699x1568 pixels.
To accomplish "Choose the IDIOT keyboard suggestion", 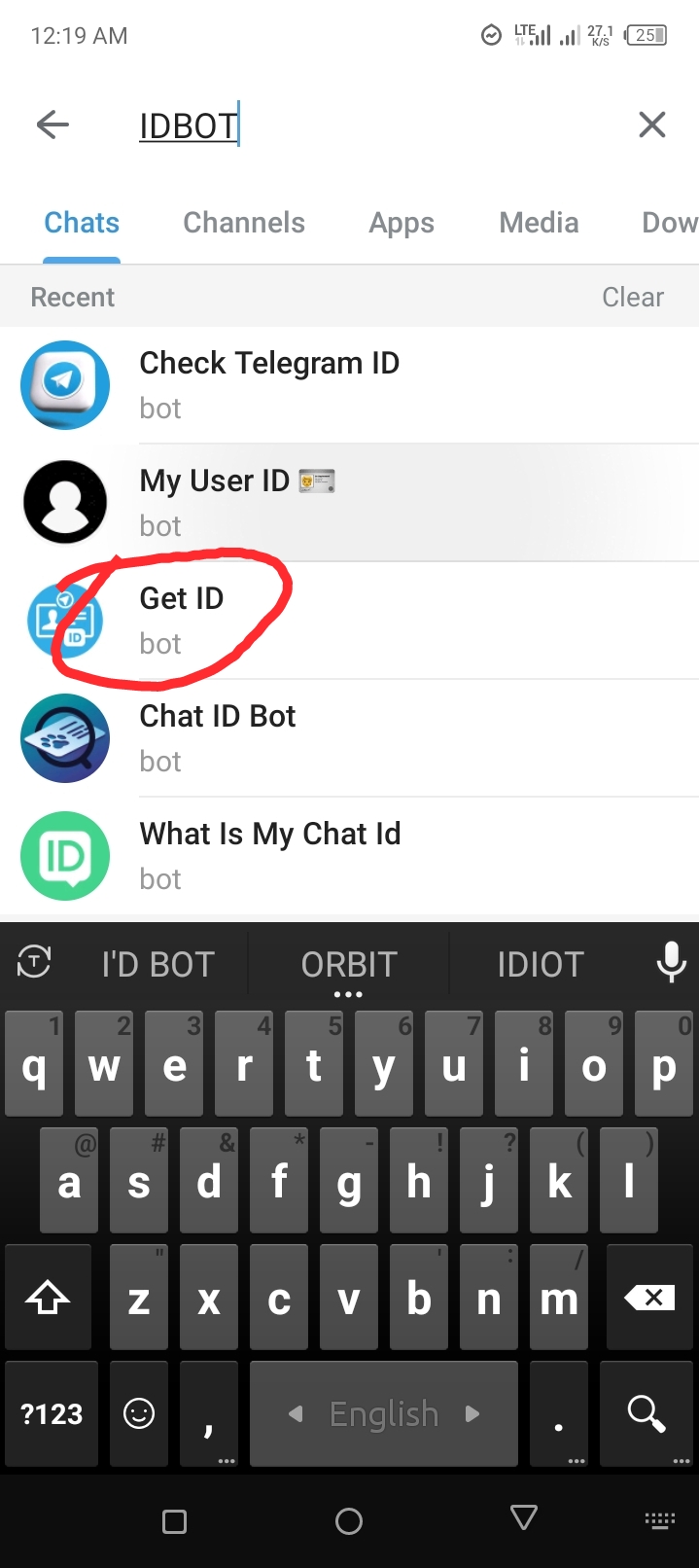I will click(x=541, y=964).
